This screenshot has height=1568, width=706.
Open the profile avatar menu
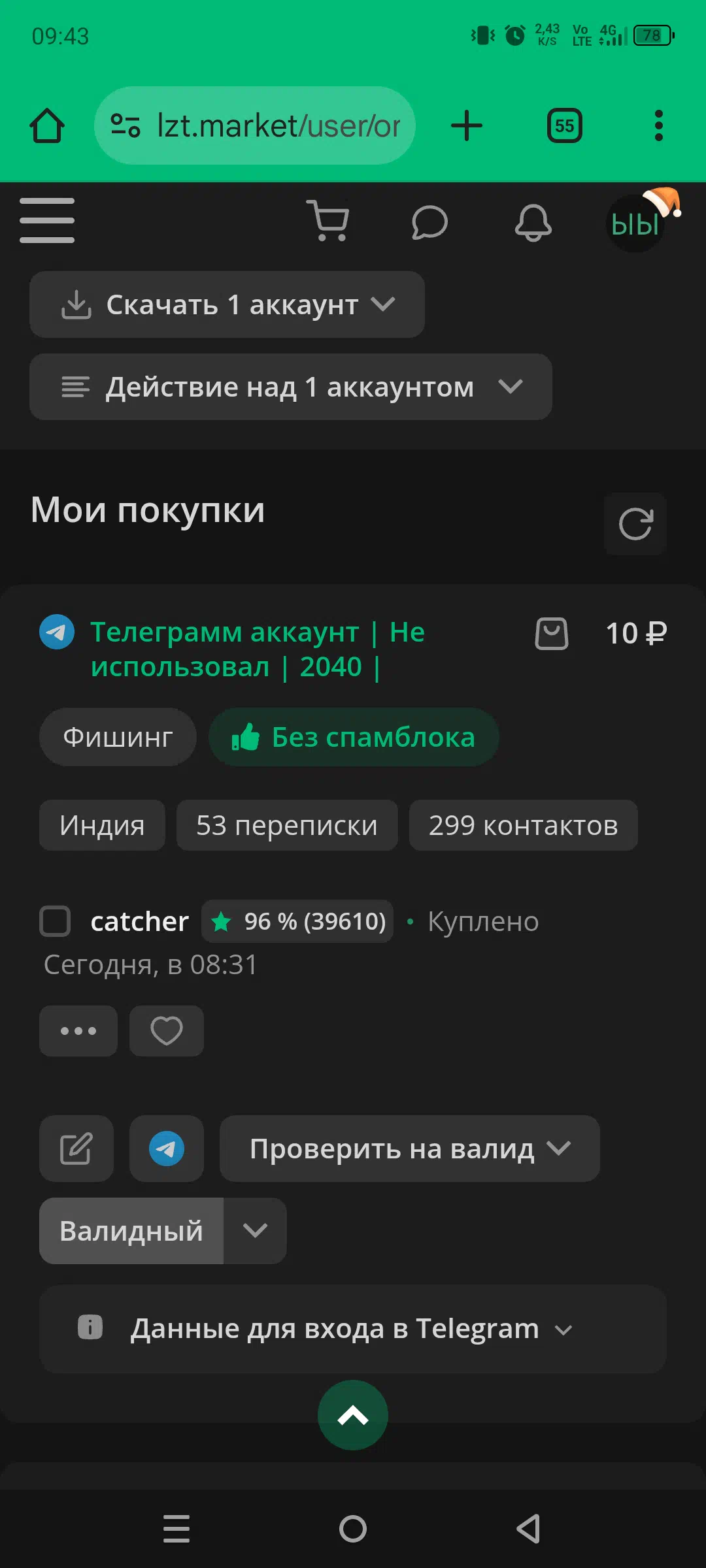click(x=636, y=223)
